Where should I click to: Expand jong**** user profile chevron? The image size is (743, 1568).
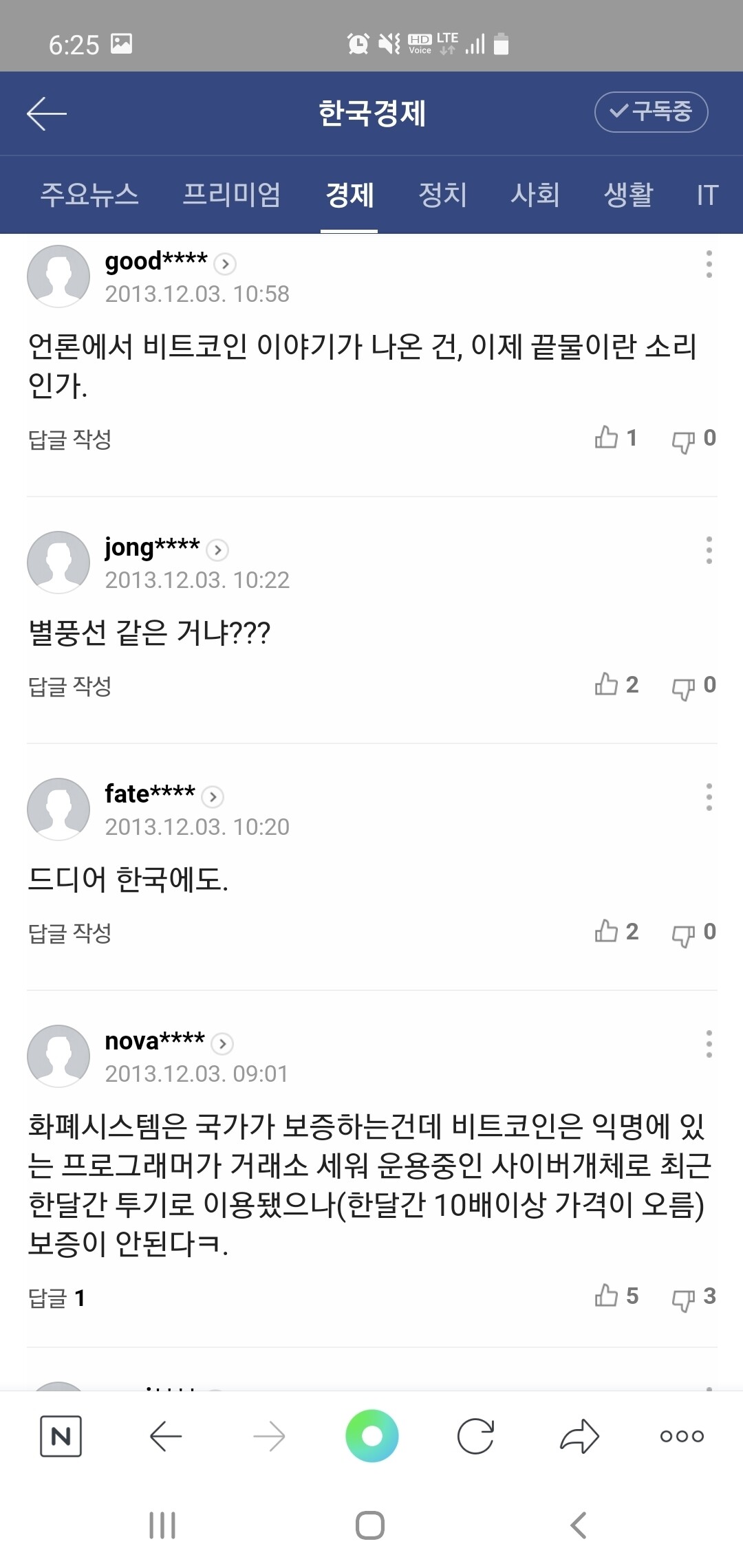coord(218,550)
